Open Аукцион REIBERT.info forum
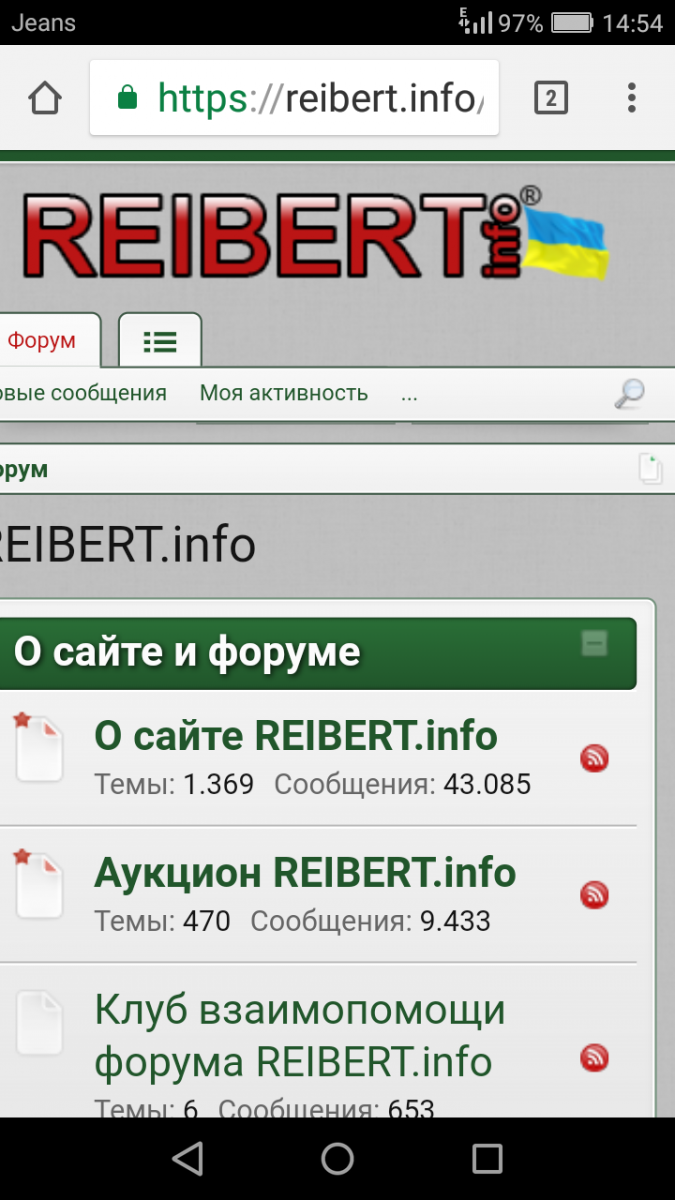The width and height of the screenshot is (675, 1200). point(305,873)
